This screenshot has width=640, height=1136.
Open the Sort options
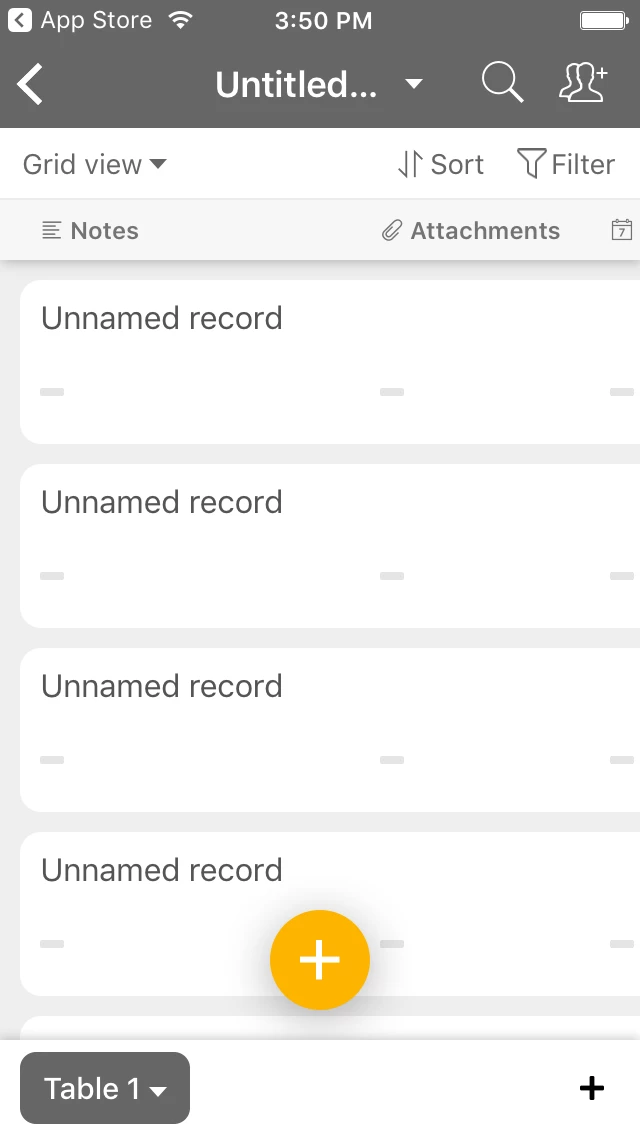(x=440, y=164)
